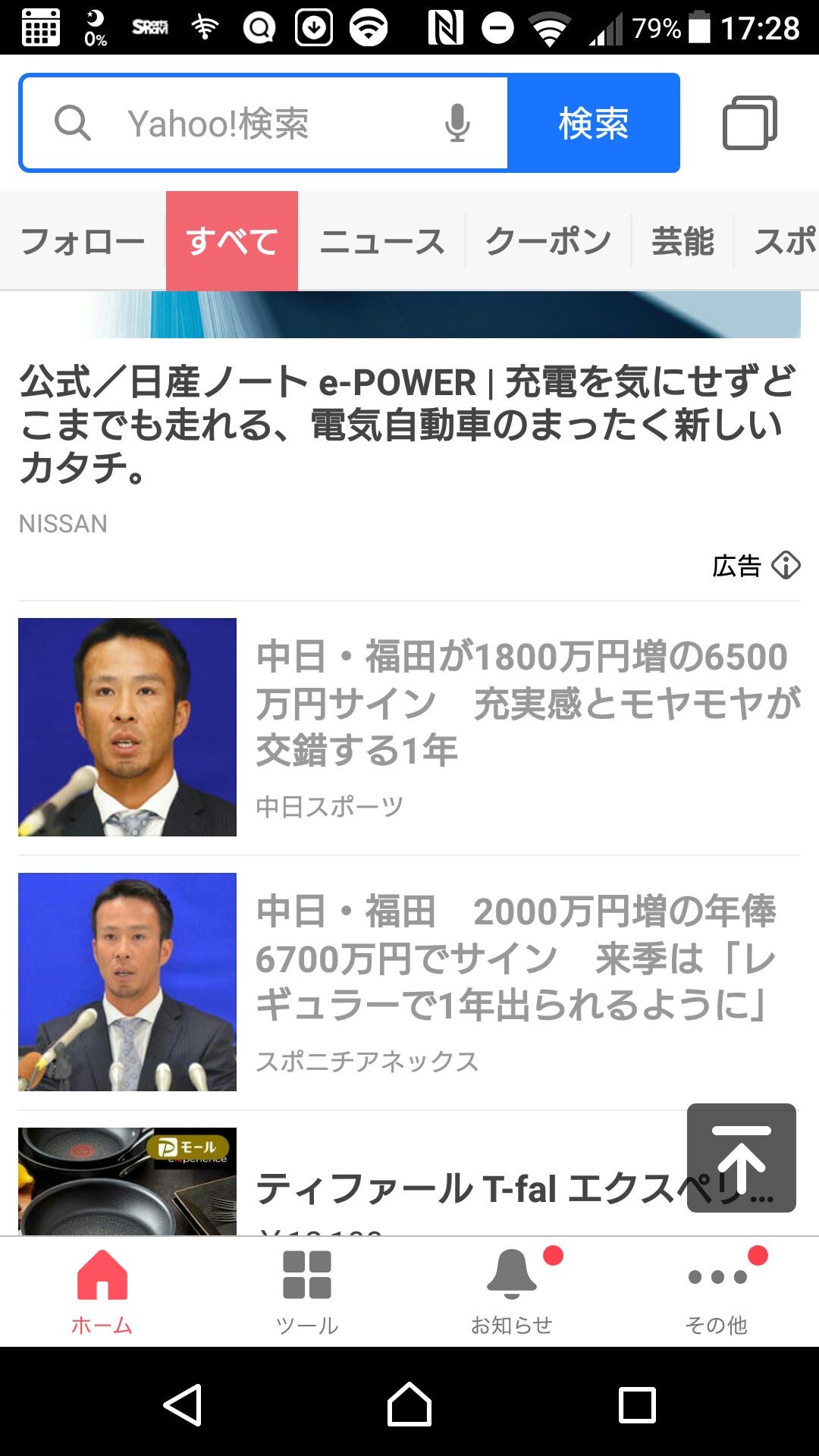Tap the 福田 press conference article thumbnail

click(127, 726)
